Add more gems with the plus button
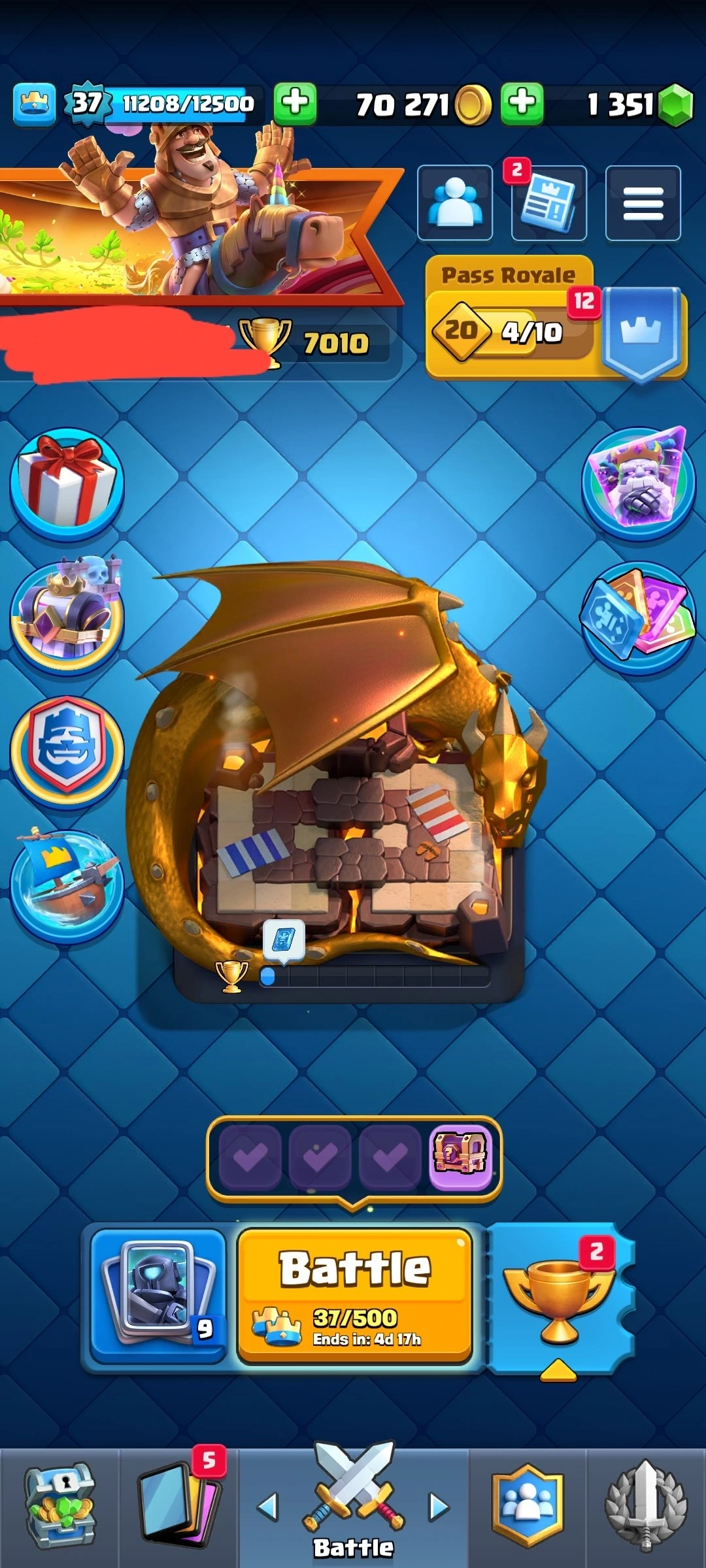The height and width of the screenshot is (1568, 706). pyautogui.click(x=522, y=103)
